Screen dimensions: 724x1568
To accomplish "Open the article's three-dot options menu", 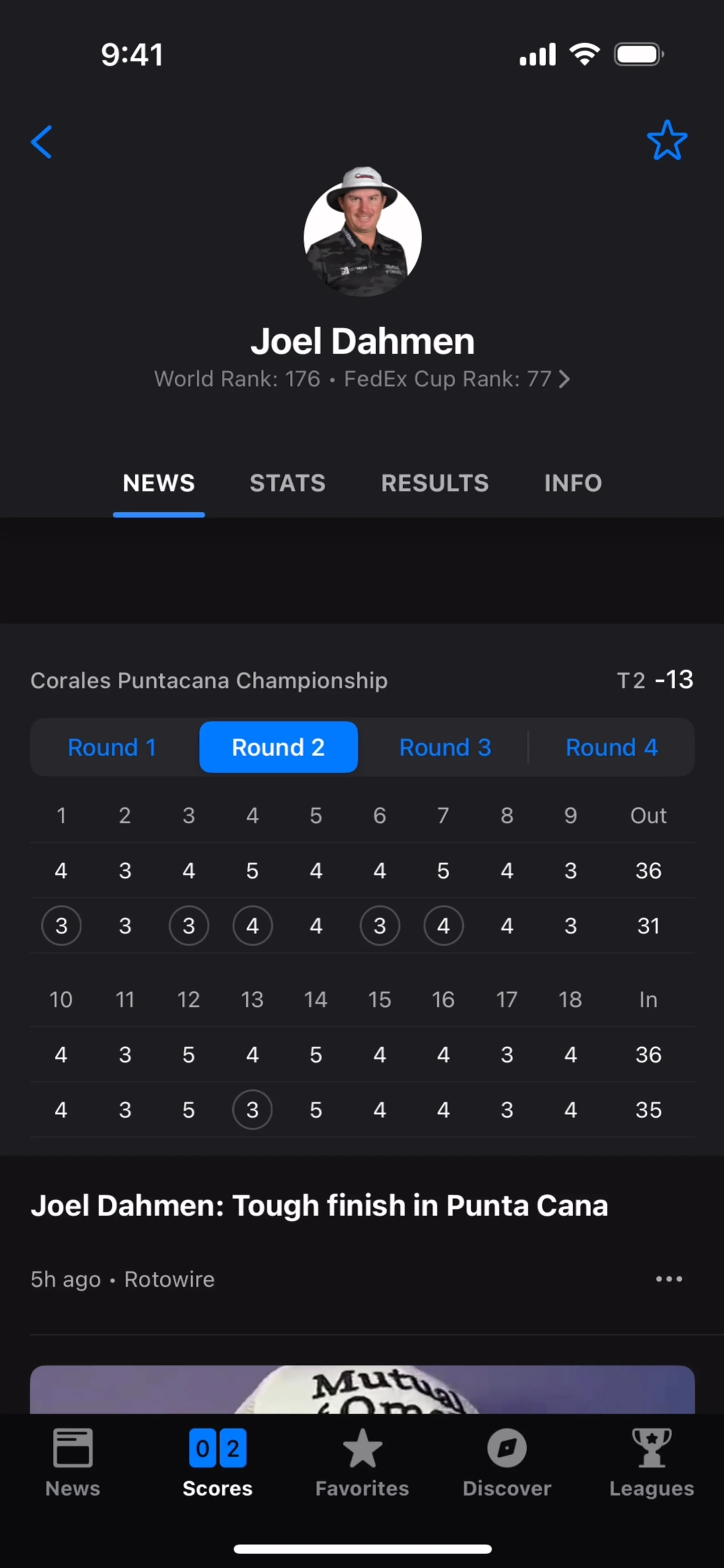I will pyautogui.click(x=669, y=1279).
